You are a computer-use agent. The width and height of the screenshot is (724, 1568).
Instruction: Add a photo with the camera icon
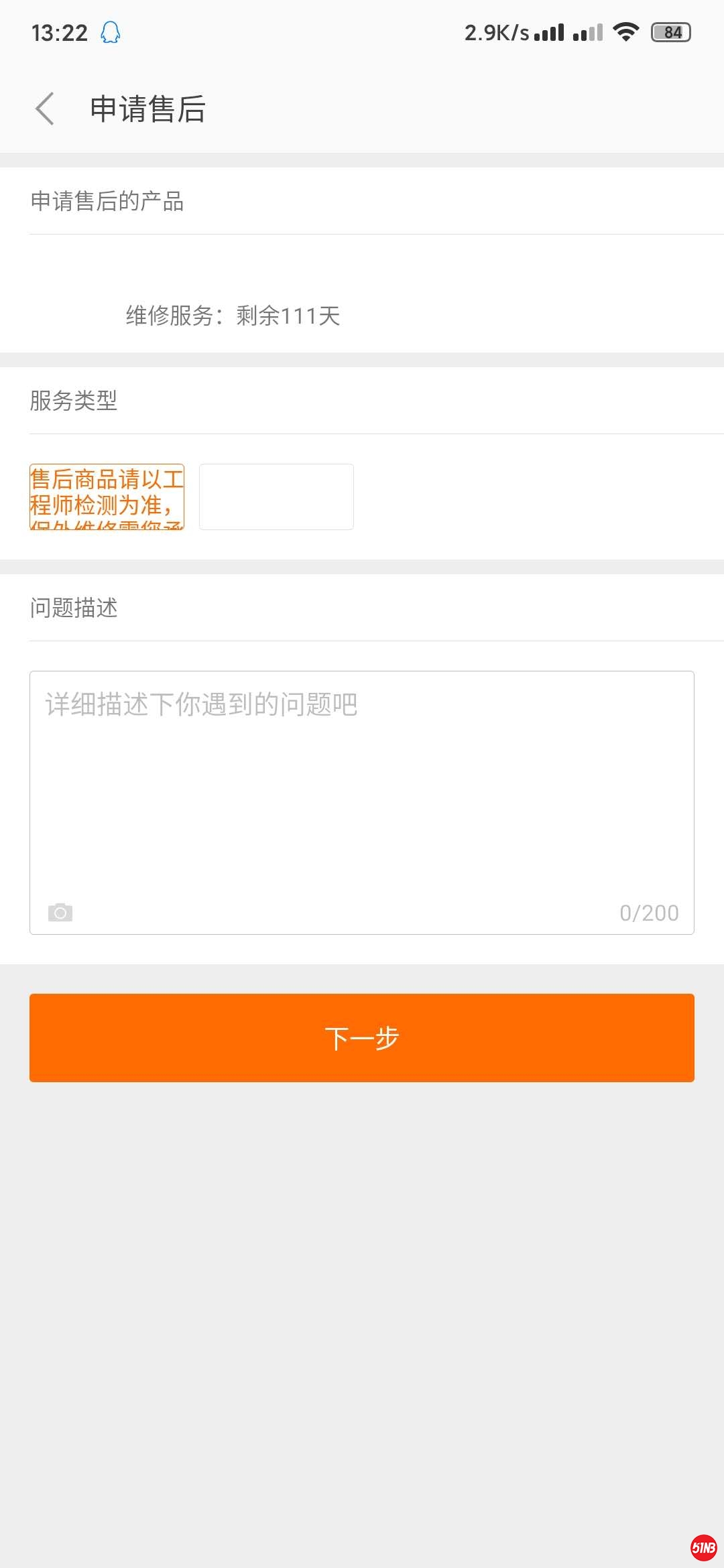pyautogui.click(x=60, y=912)
